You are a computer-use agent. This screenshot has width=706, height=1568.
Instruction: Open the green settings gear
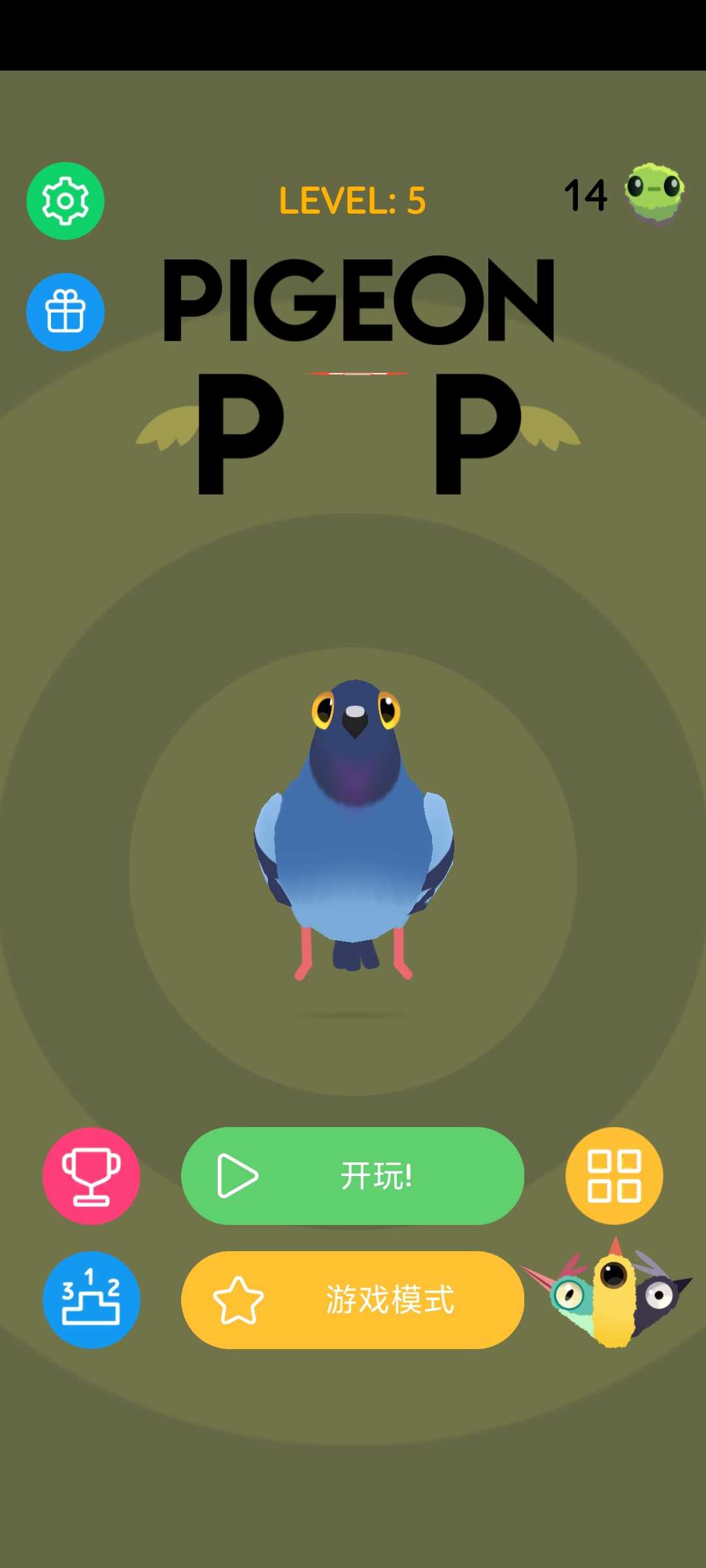65,201
